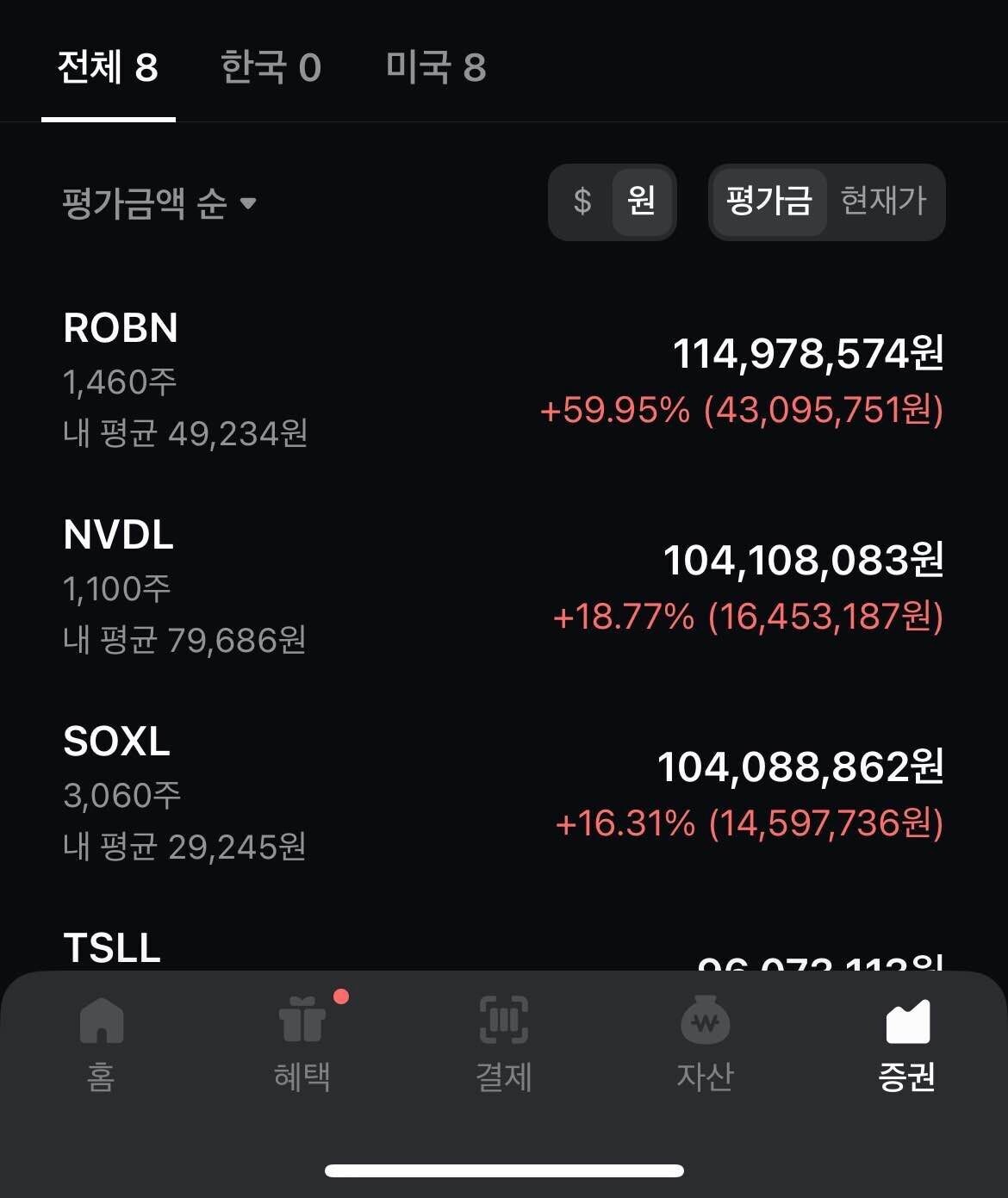The width and height of the screenshot is (1008, 1198).
Task: Enable the 평가금 valuation display
Action: point(769,202)
